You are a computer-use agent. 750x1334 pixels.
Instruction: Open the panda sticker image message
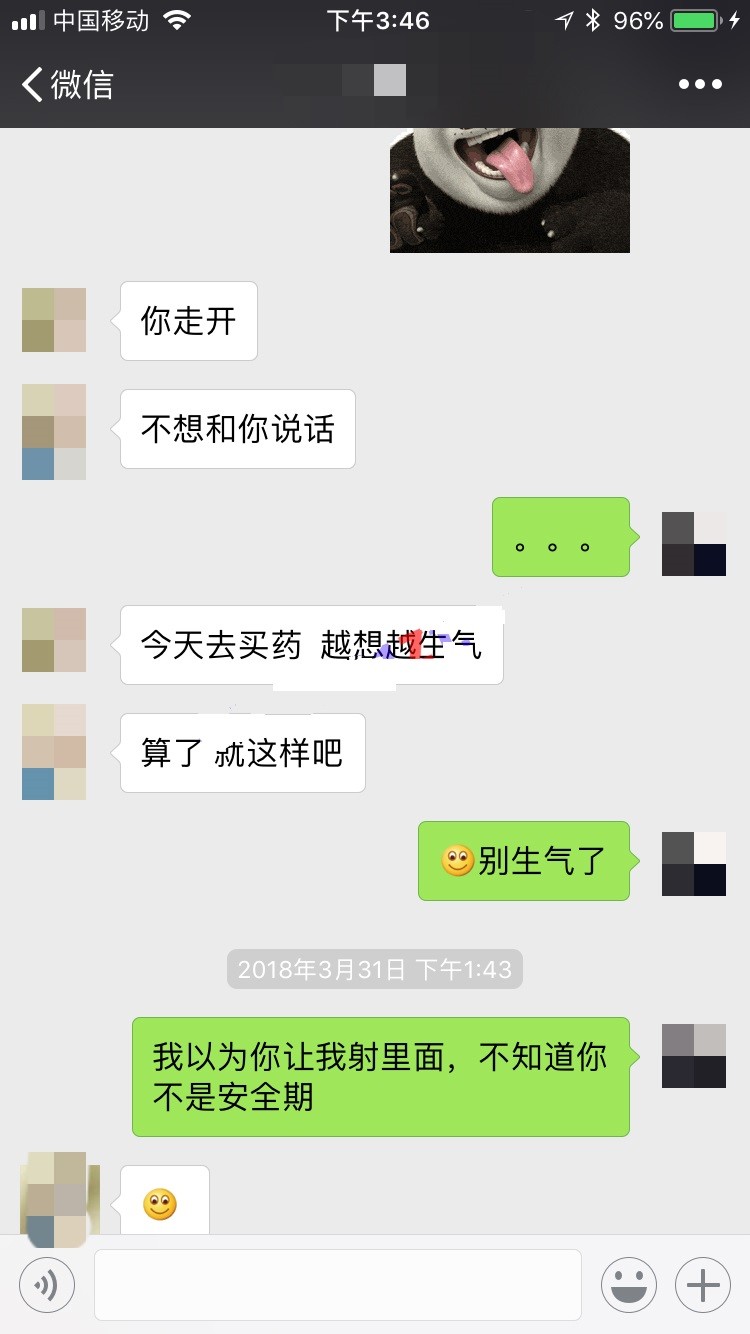(x=509, y=190)
